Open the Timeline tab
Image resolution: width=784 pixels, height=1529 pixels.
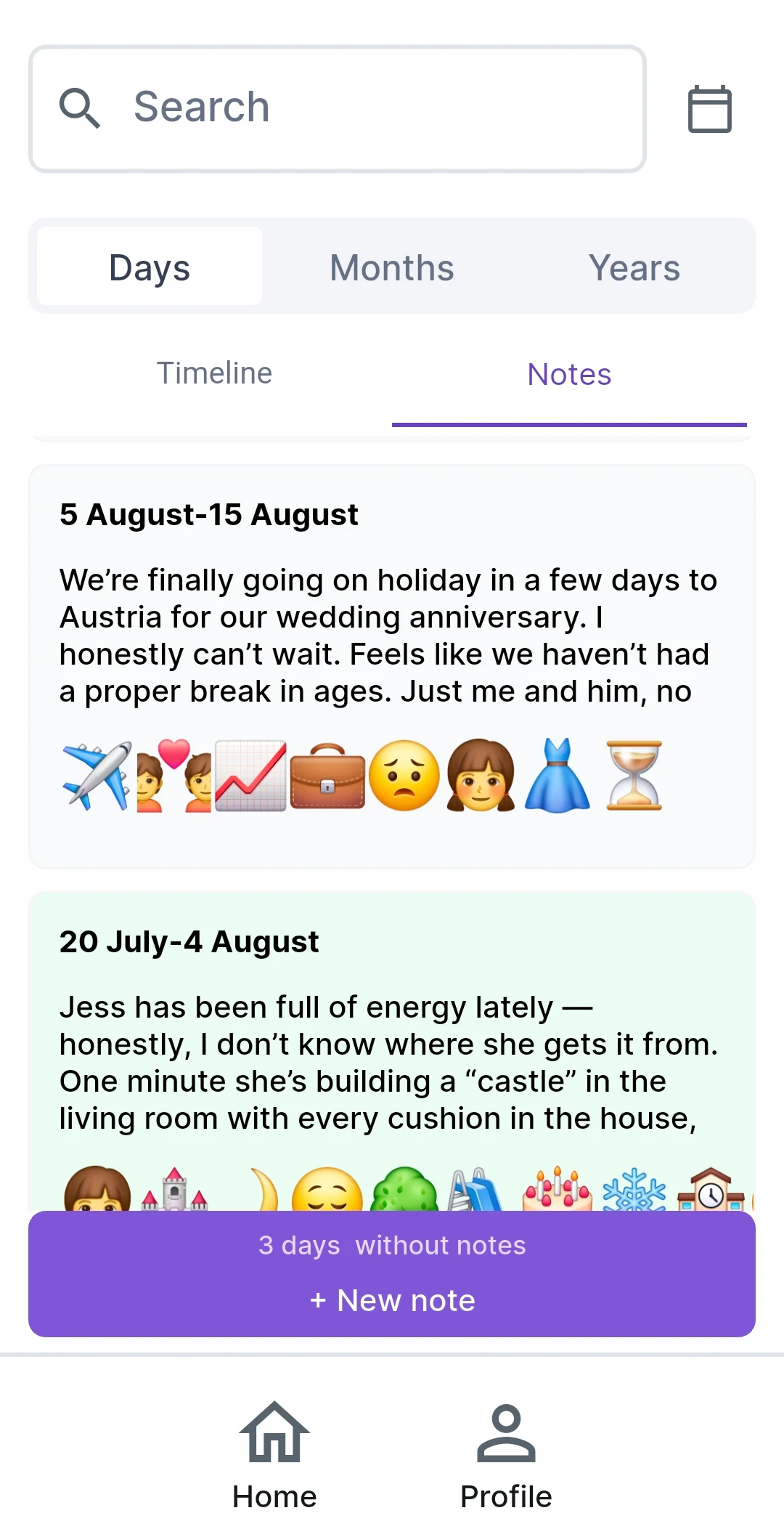(214, 373)
